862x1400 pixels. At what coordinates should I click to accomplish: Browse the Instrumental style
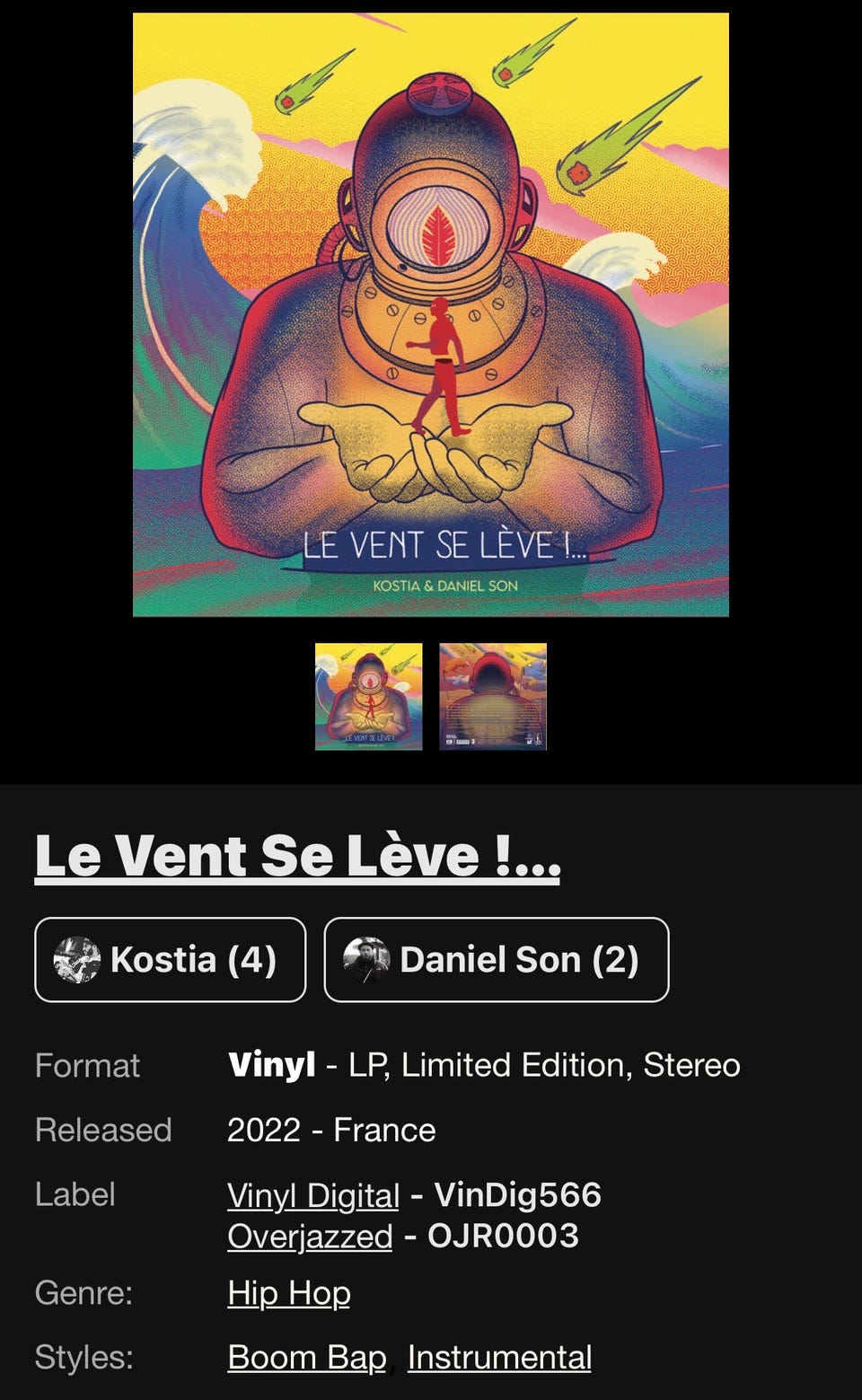tap(499, 1357)
